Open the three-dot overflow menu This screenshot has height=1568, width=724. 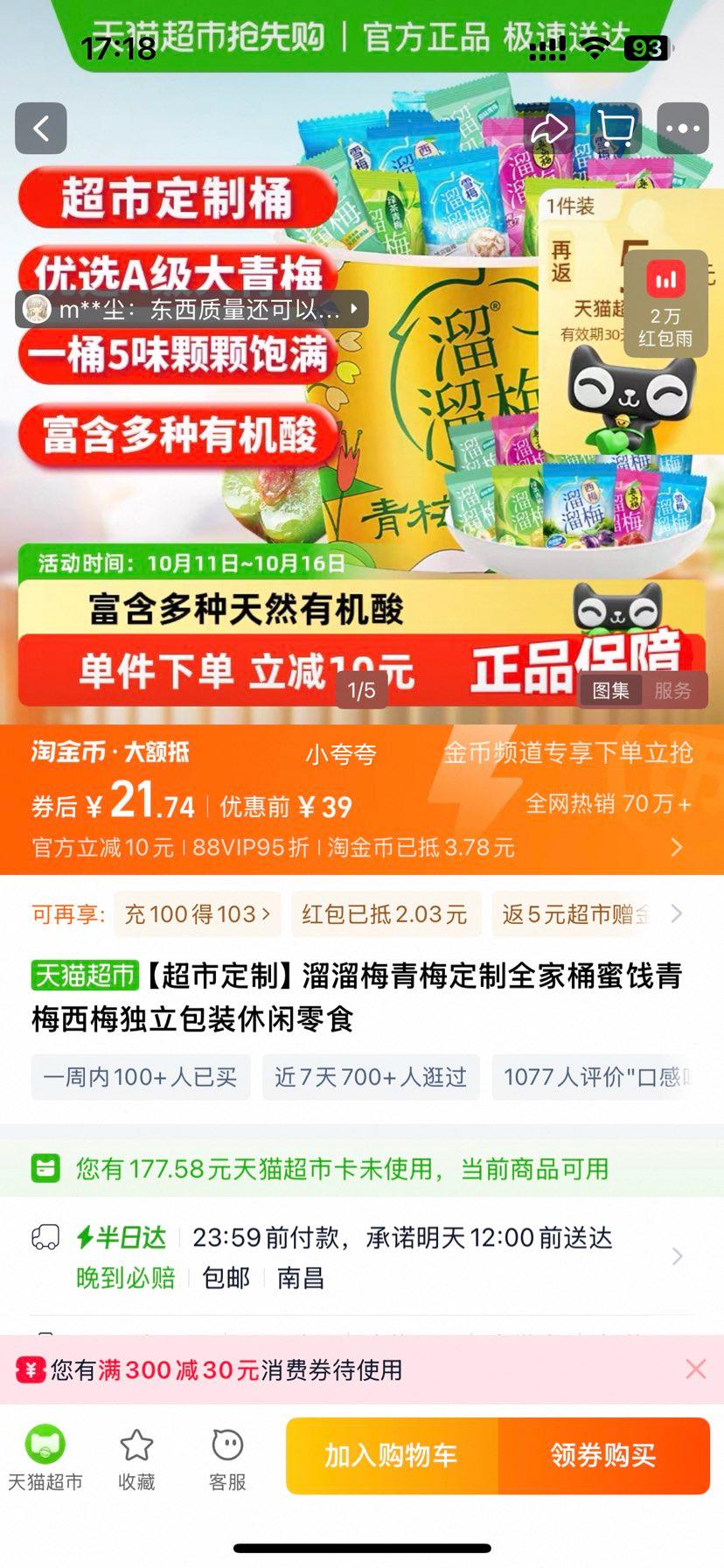click(x=682, y=129)
